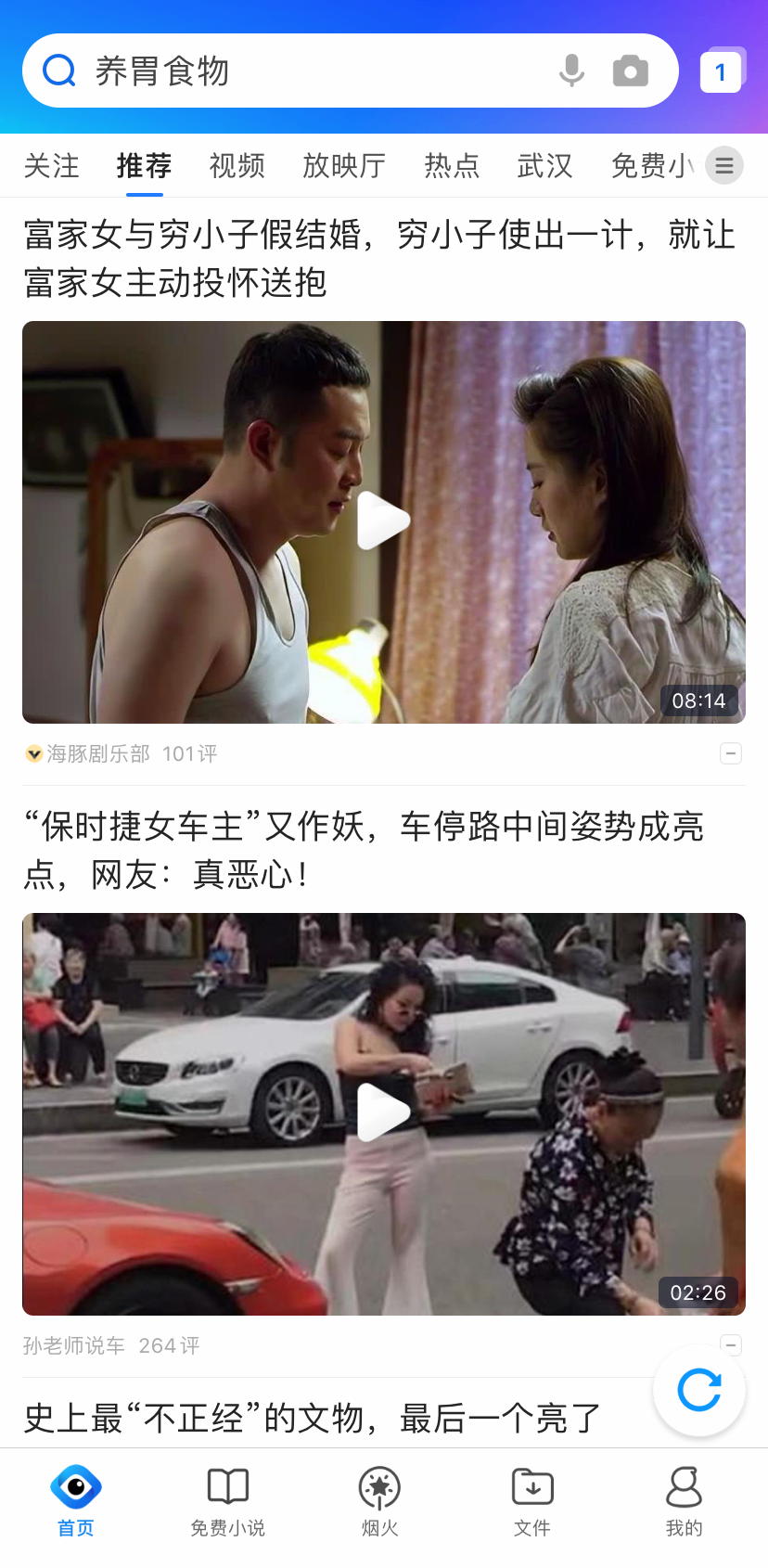Open the channel list menu icon
The width and height of the screenshot is (768, 1568).
point(723,166)
